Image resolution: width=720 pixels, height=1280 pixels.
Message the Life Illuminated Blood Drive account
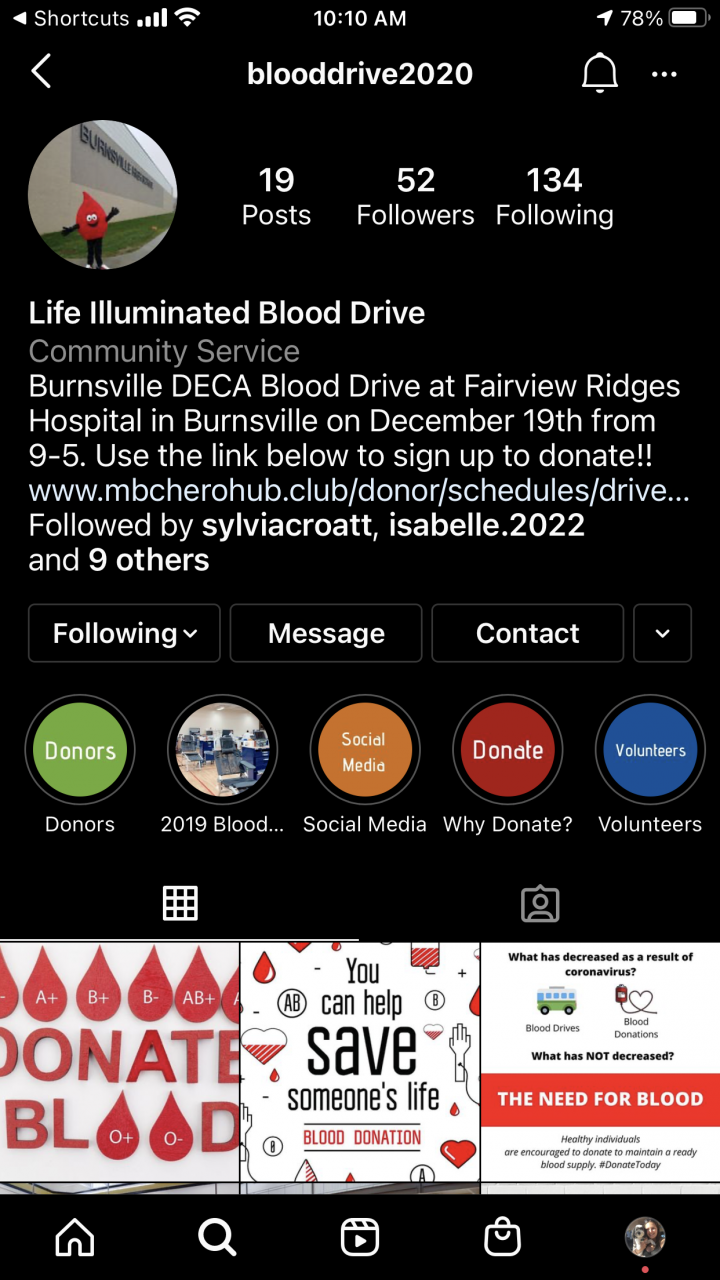pos(326,633)
